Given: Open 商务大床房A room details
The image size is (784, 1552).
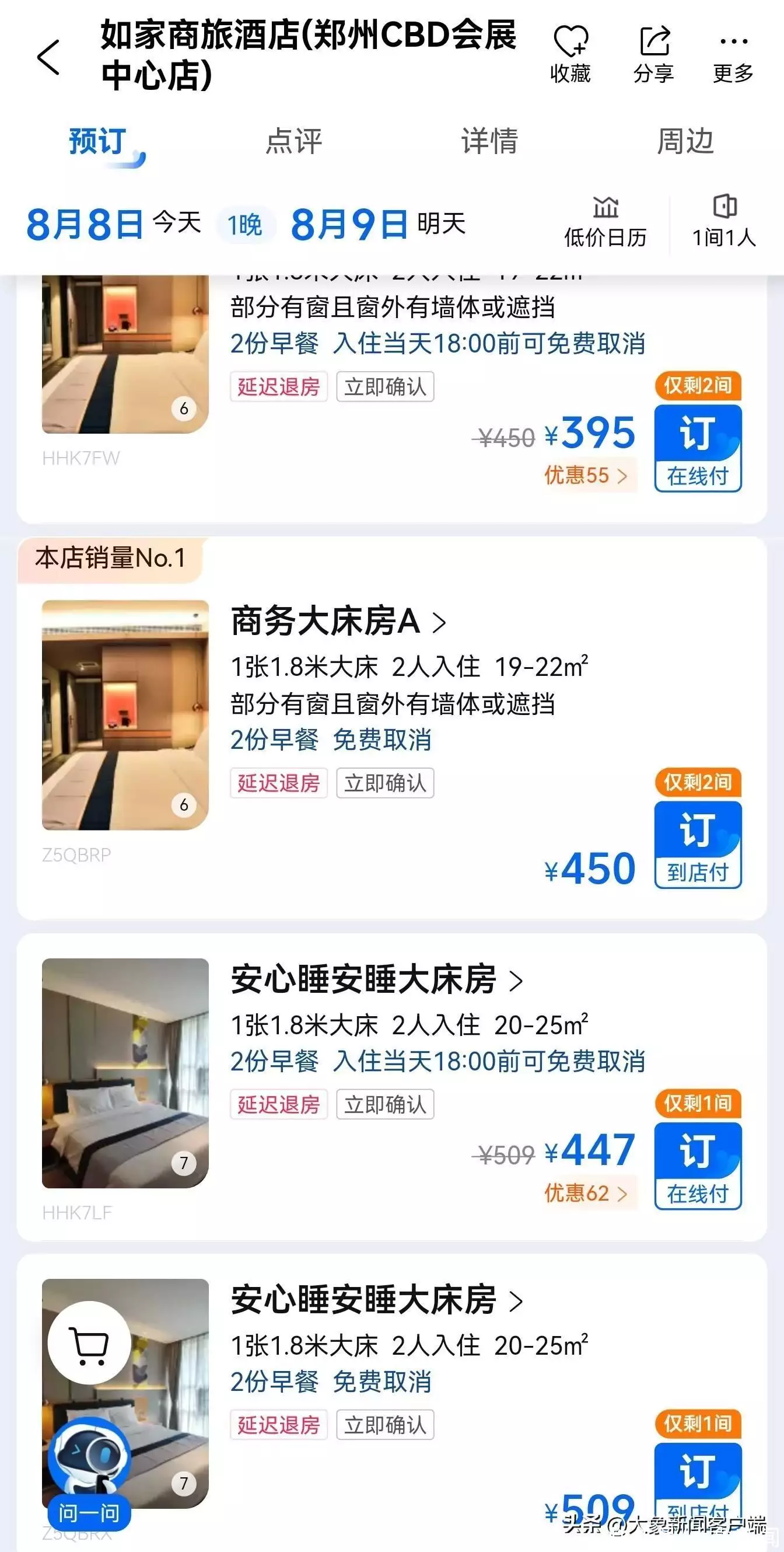Looking at the screenshot, I should click(x=338, y=621).
